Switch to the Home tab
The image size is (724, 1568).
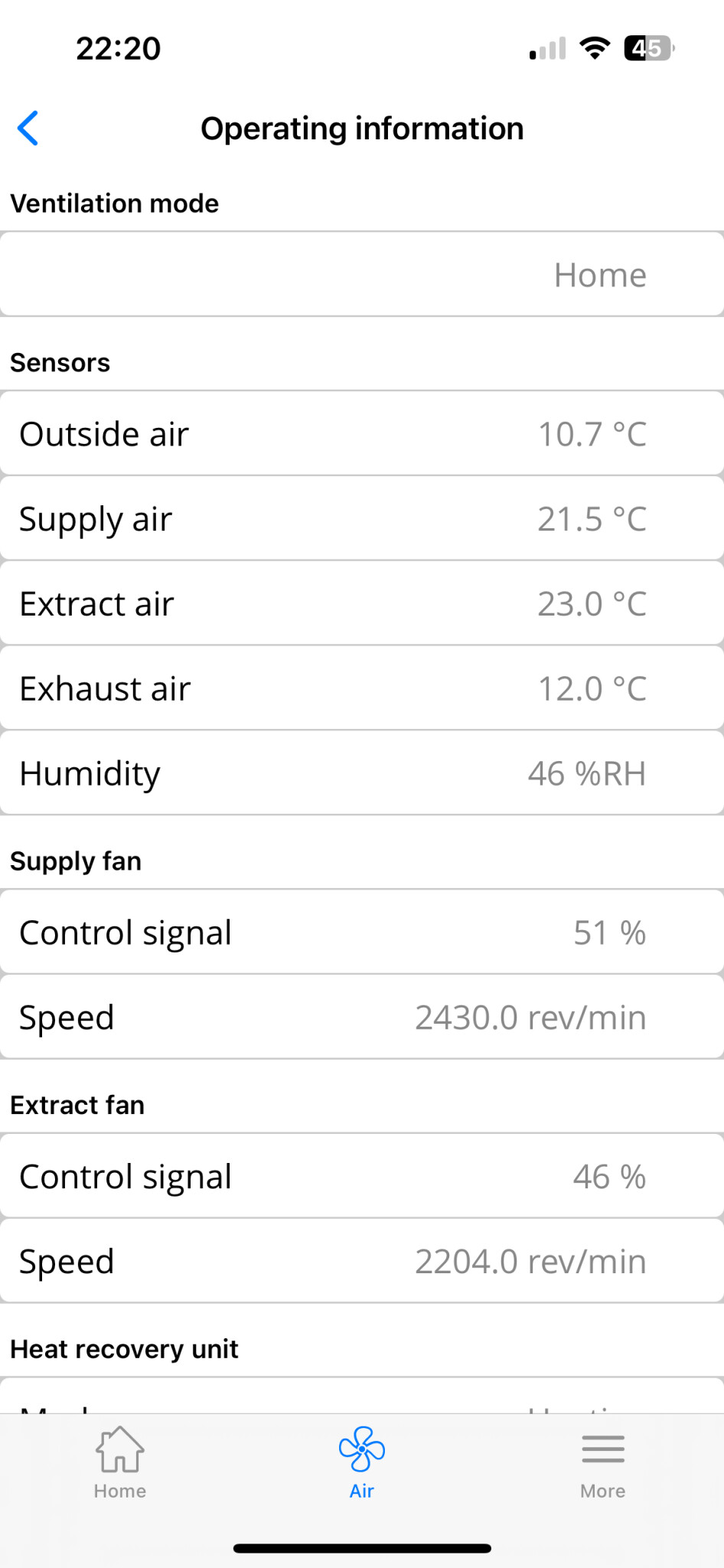(x=120, y=1462)
